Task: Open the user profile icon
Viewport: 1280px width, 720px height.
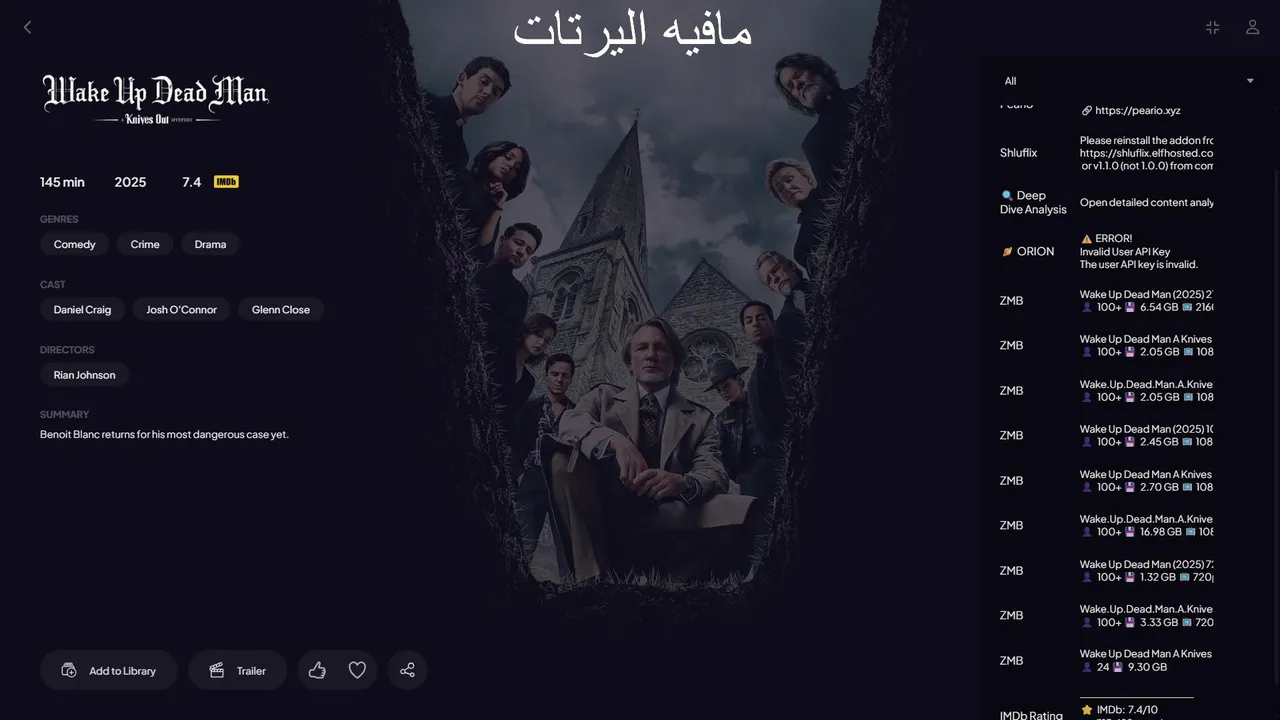Action: (x=1252, y=28)
